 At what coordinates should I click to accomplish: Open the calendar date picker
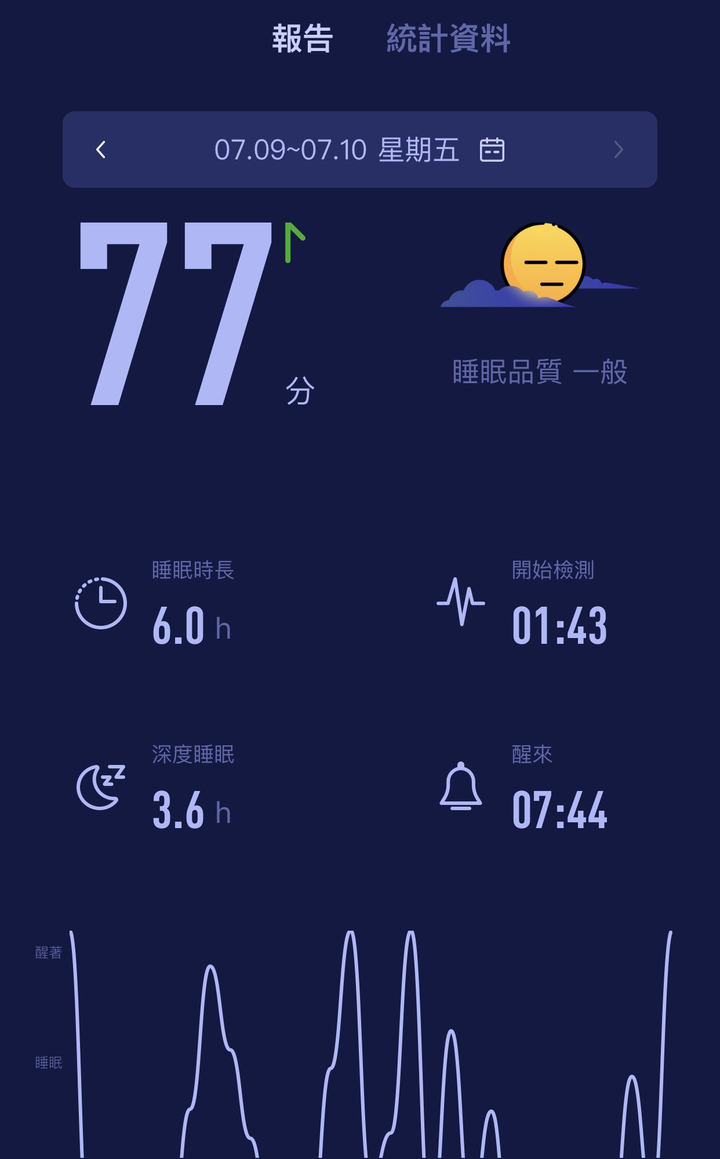492,150
